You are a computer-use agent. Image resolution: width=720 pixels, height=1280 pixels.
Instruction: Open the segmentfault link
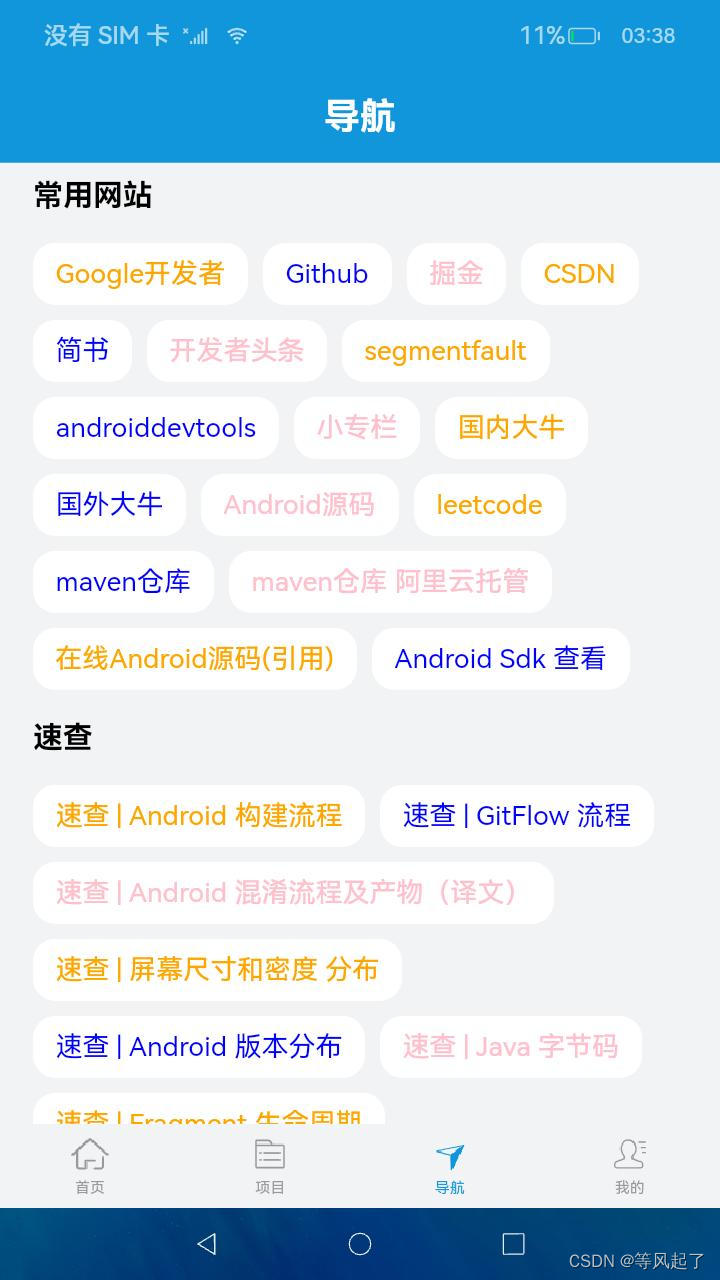445,350
